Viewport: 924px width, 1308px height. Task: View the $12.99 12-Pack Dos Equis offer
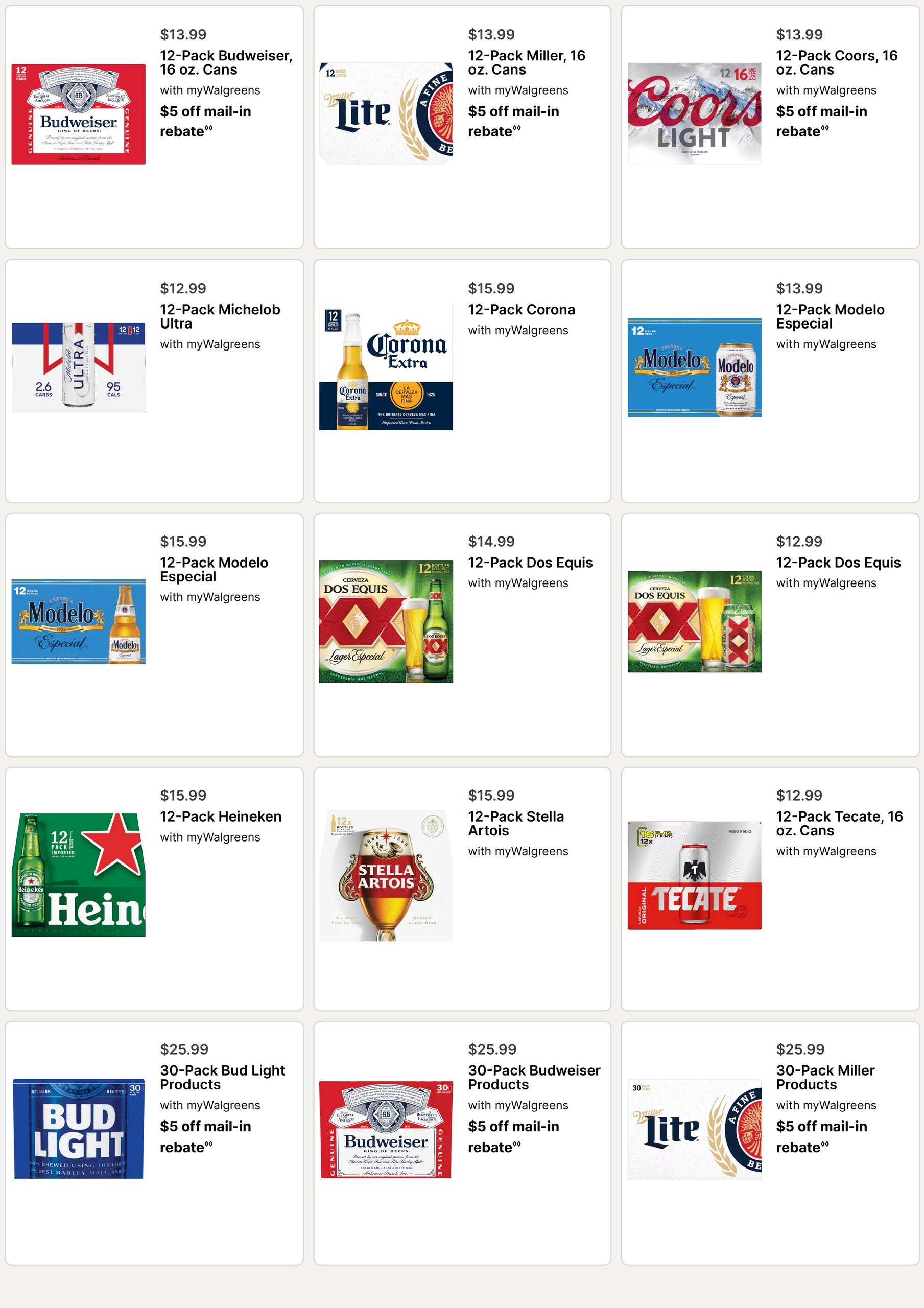770,635
